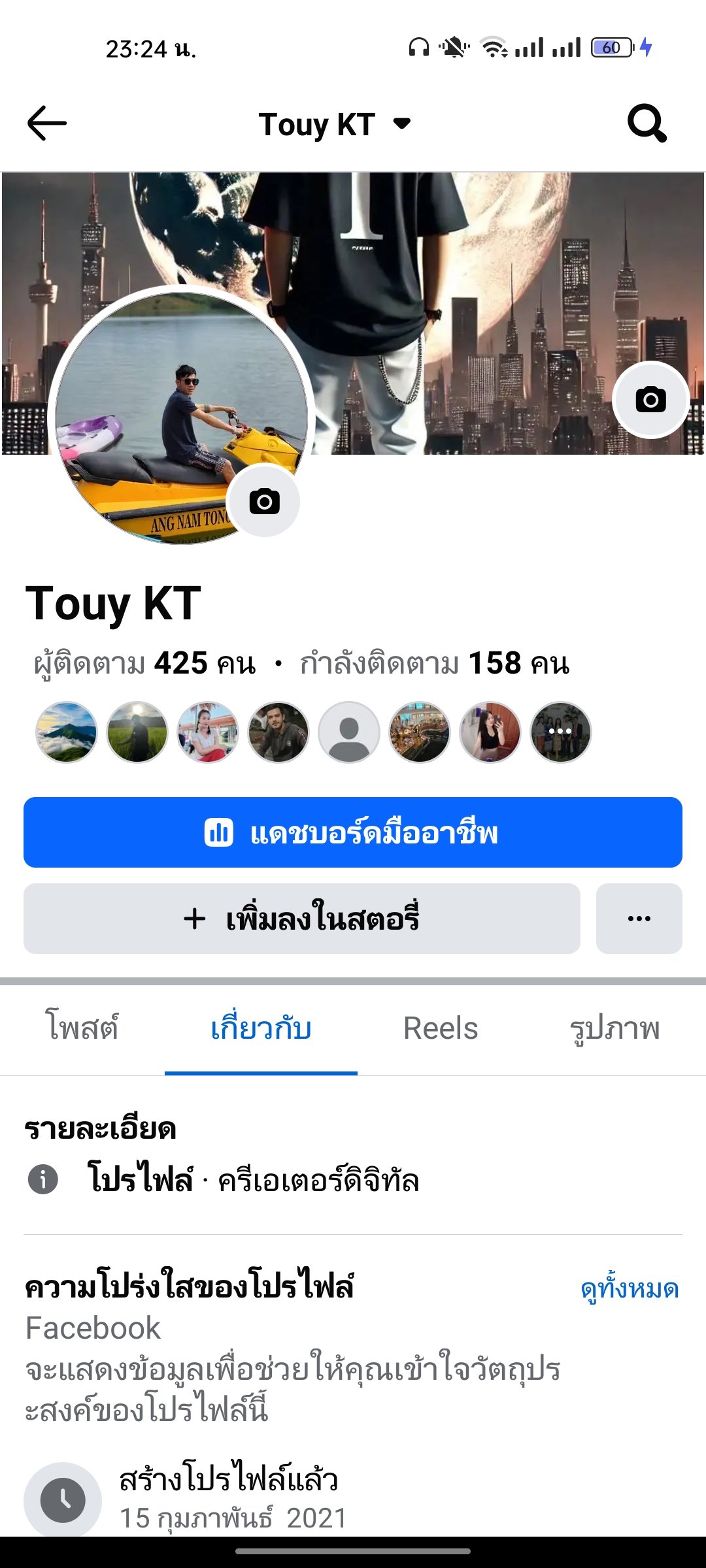The width and height of the screenshot is (706, 1568).
Task: Open the รูปภาพ tab
Action: pyautogui.click(x=614, y=1028)
